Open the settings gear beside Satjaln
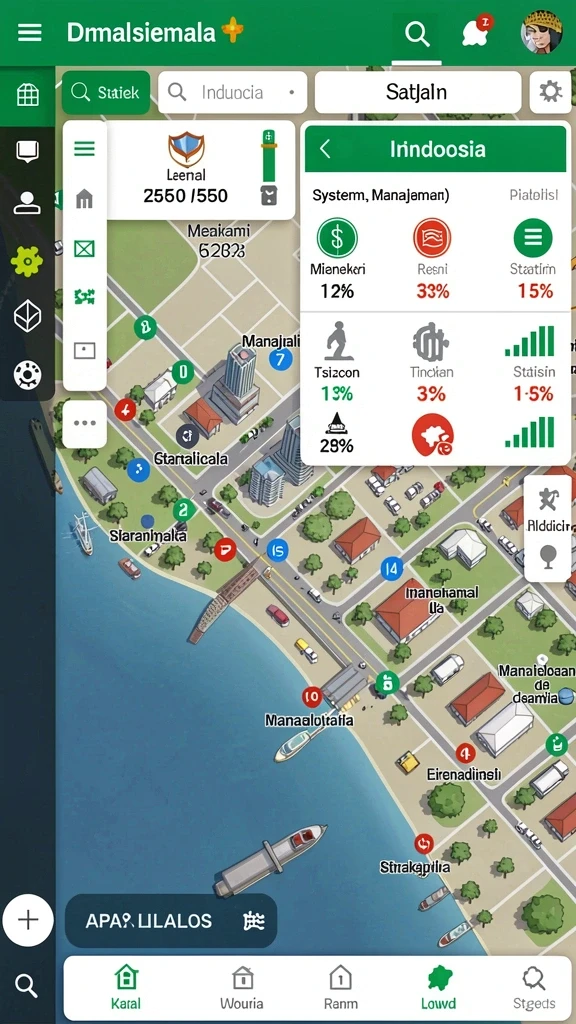The height and width of the screenshot is (1024, 576). coord(550,93)
